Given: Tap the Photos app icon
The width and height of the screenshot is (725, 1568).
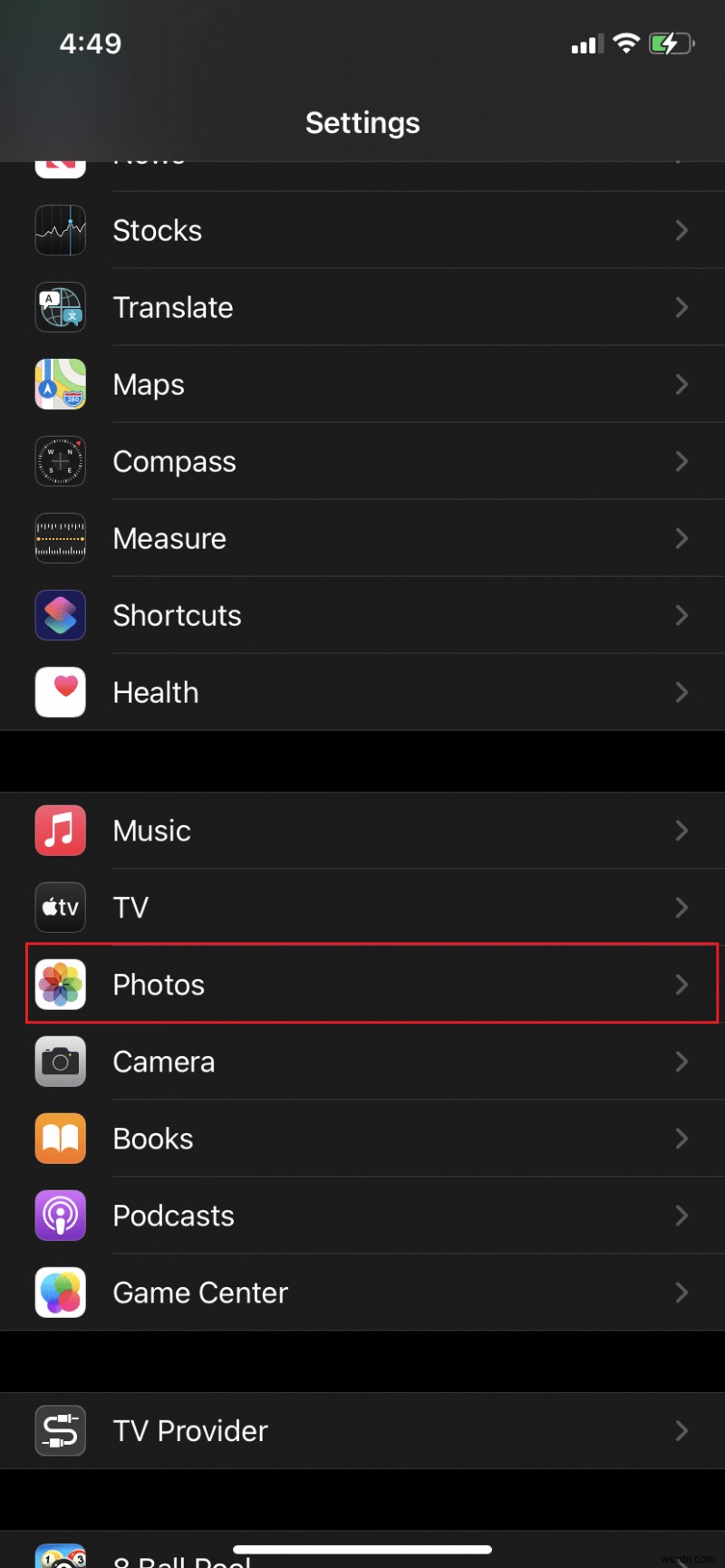Looking at the screenshot, I should [x=60, y=984].
